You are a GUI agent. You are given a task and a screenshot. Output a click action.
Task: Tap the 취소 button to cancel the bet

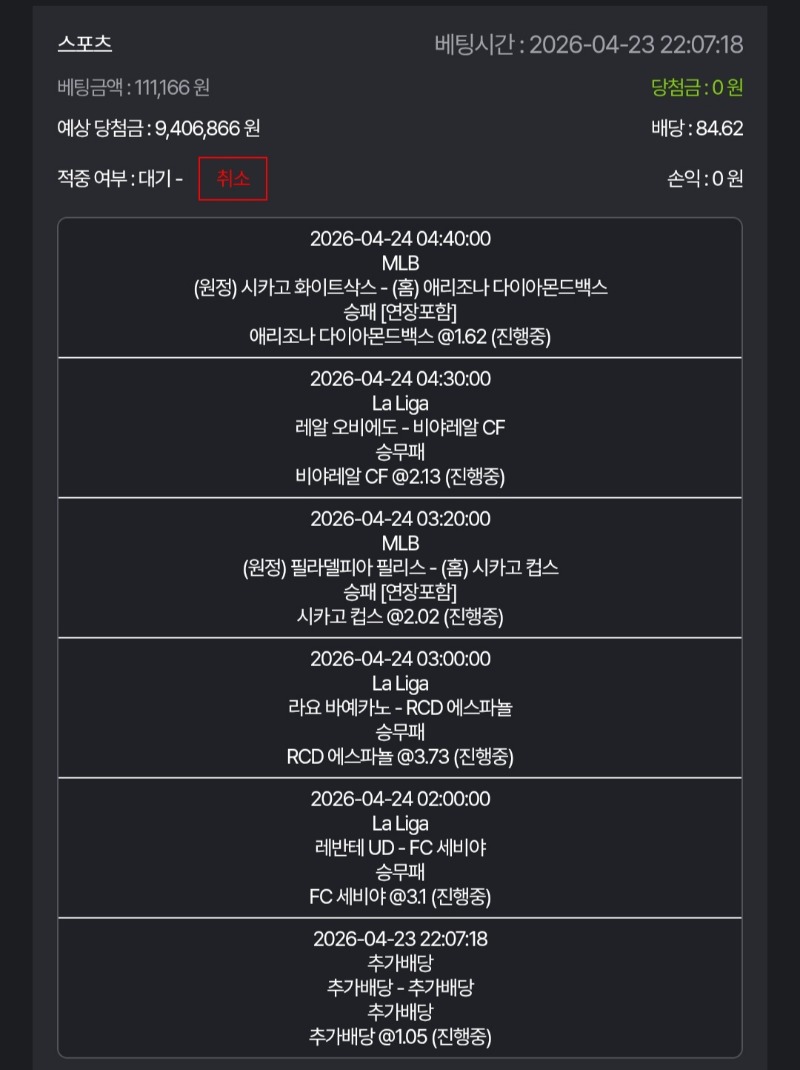232,179
